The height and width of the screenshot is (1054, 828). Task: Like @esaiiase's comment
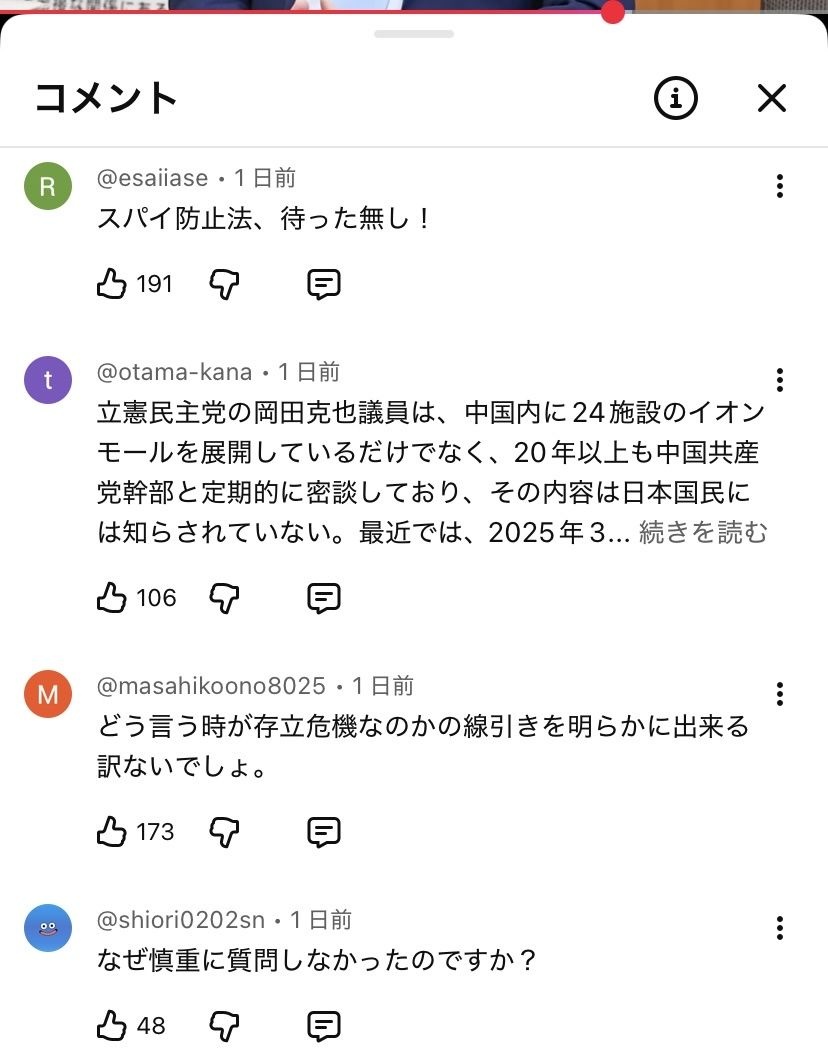coord(111,285)
